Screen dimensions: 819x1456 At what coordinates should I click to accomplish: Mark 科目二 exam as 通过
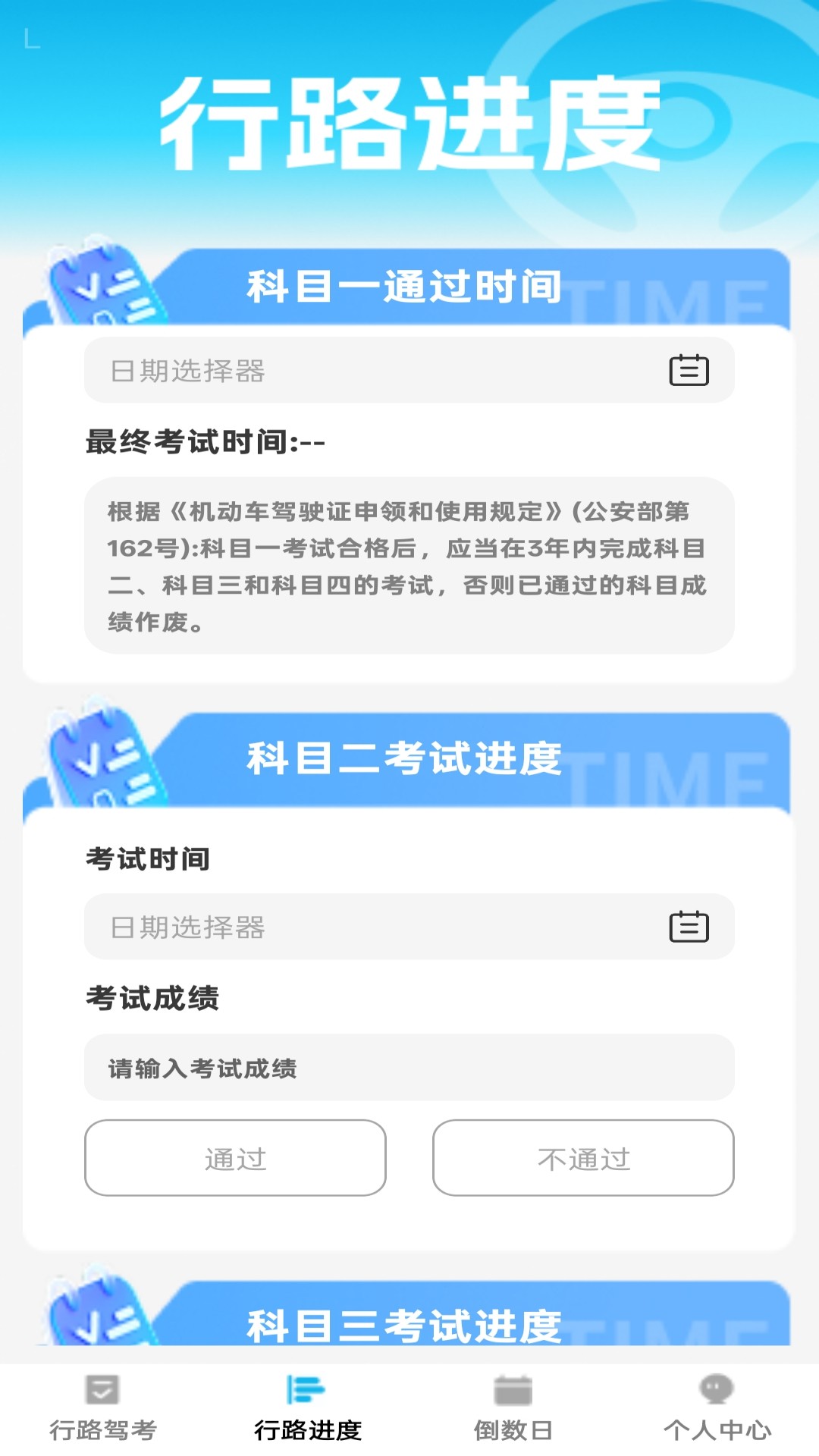point(235,1158)
